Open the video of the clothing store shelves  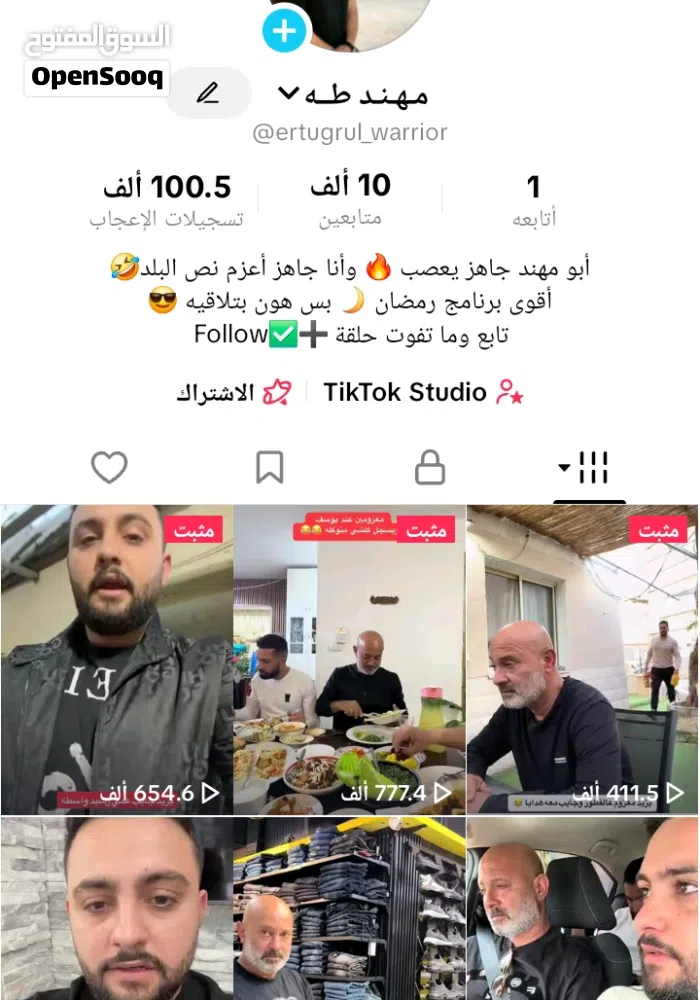[350, 910]
